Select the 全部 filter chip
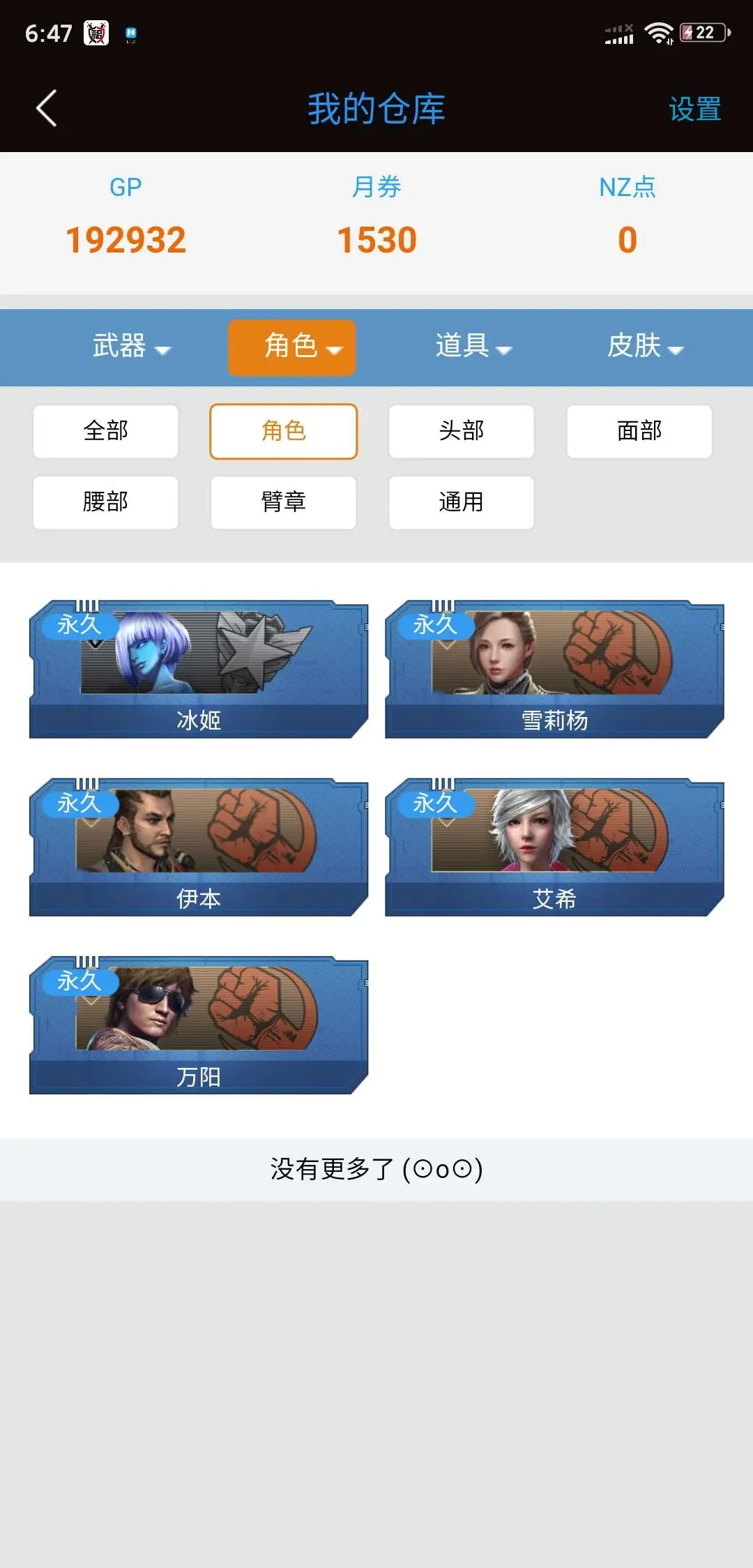The height and width of the screenshot is (1568, 753). coord(105,431)
